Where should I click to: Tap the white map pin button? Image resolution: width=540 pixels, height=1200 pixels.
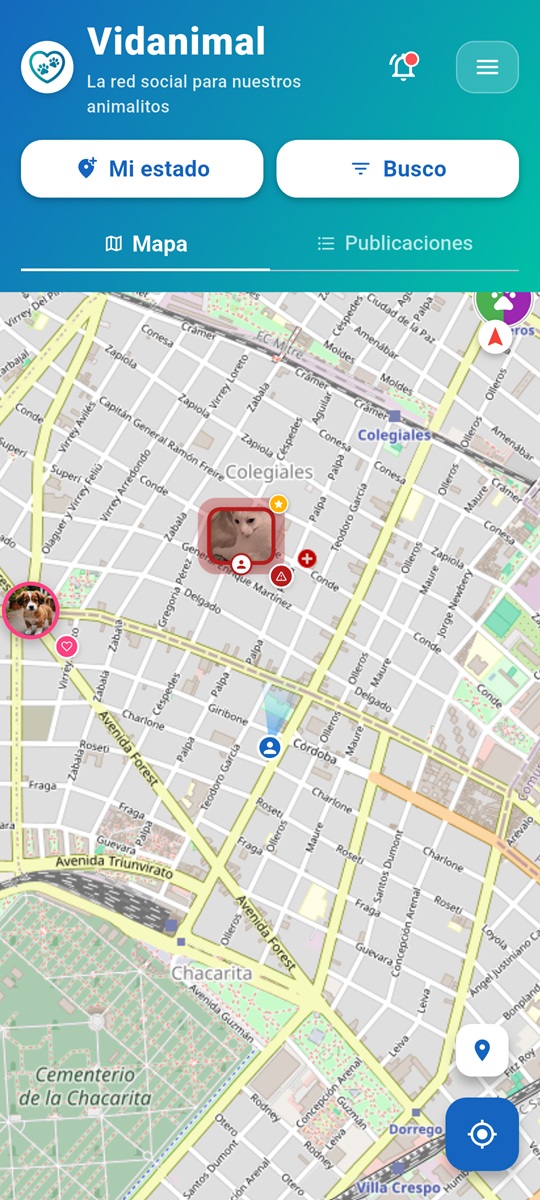[x=482, y=1050]
